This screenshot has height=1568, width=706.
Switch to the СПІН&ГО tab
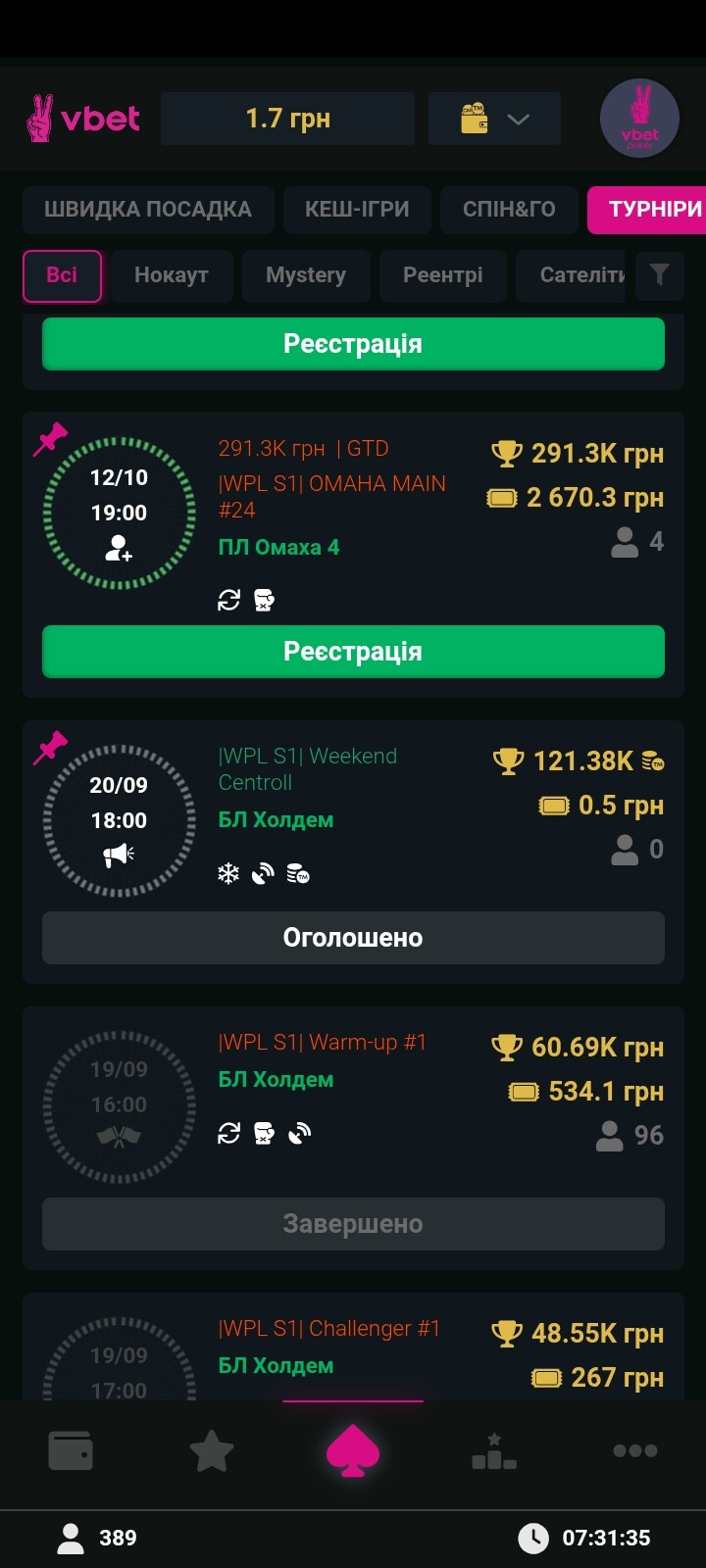[x=509, y=209]
